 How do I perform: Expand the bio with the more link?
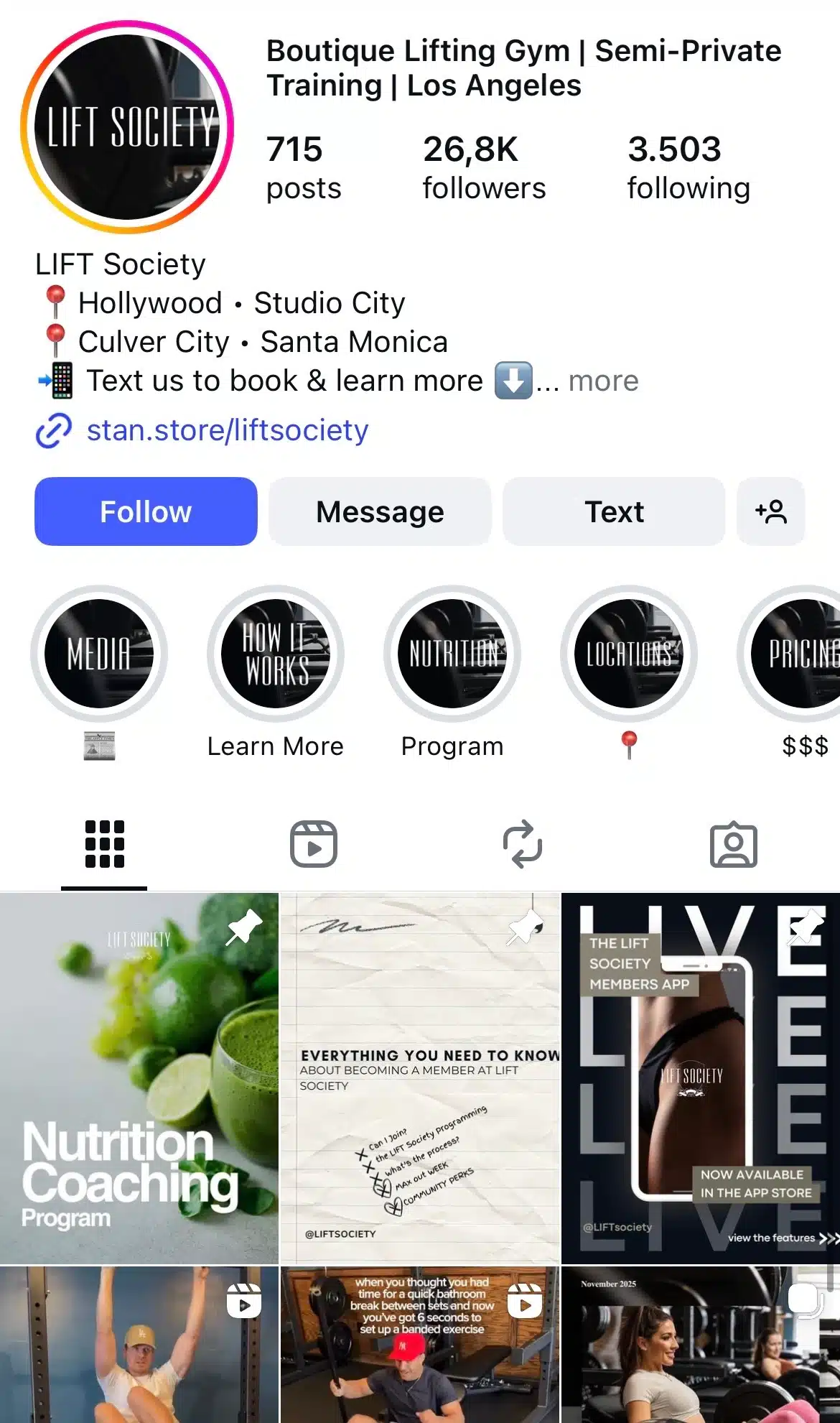pyautogui.click(x=602, y=381)
